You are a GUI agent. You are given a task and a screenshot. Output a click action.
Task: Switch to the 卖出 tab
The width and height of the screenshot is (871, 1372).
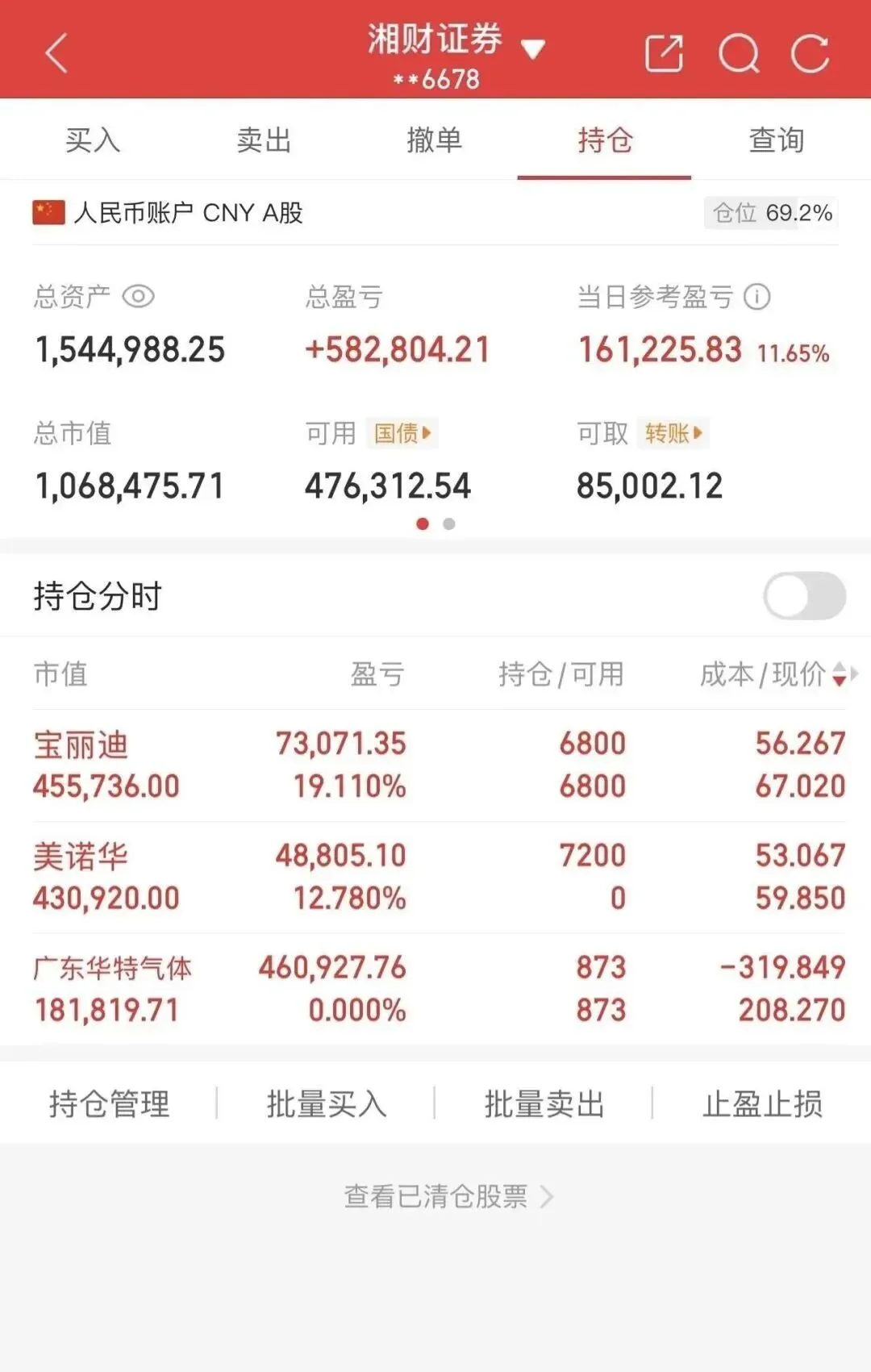click(264, 140)
